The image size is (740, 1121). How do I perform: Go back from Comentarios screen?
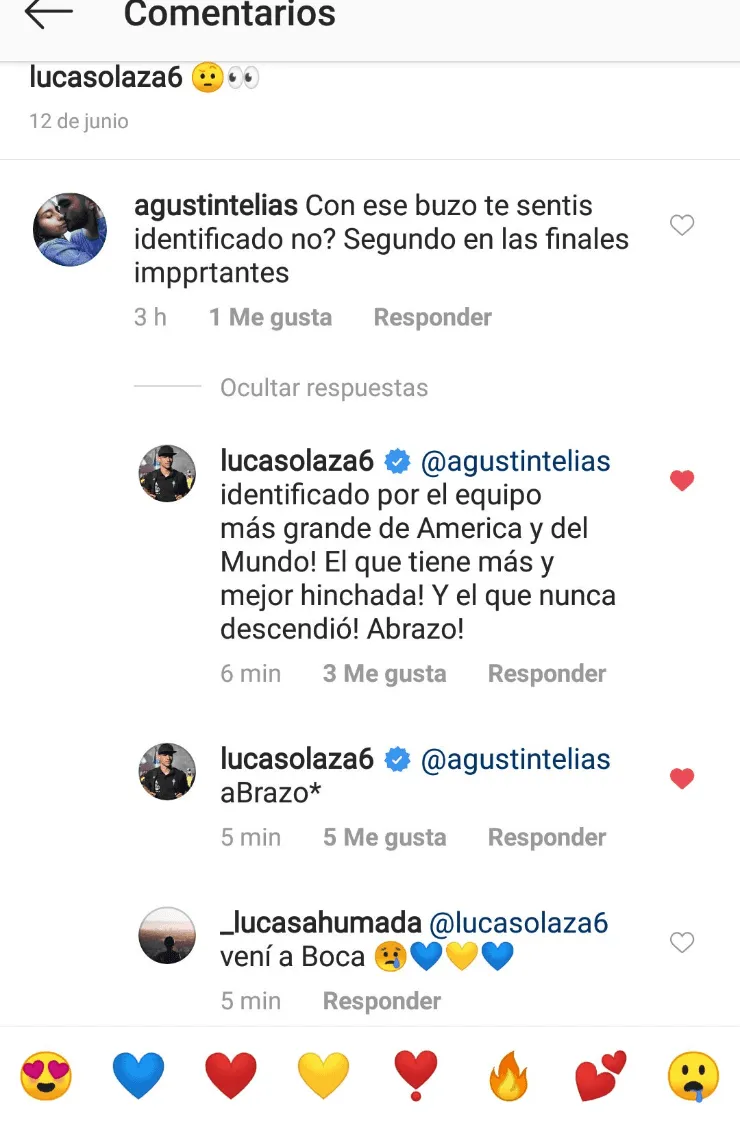tap(48, 14)
